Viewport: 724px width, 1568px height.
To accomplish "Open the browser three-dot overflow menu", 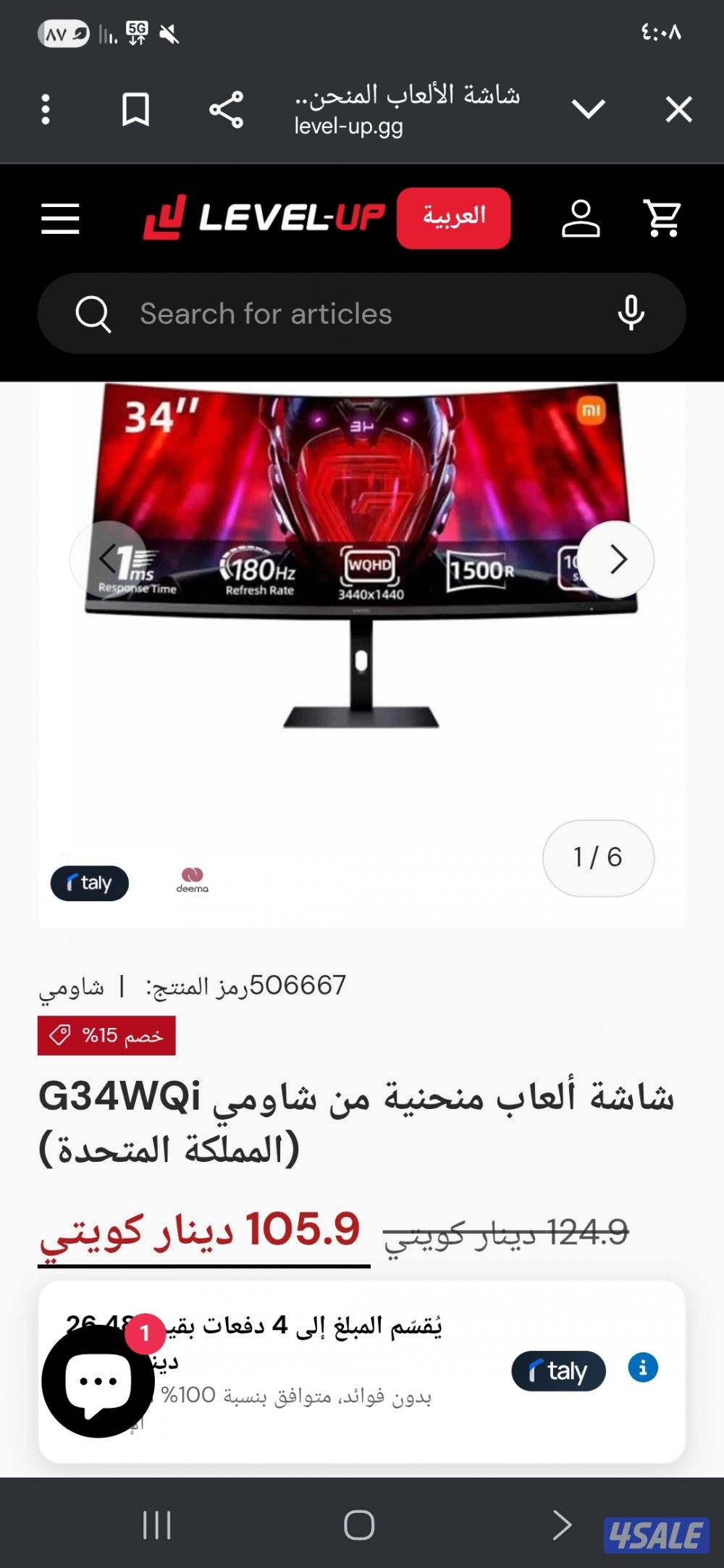I will pos(46,109).
